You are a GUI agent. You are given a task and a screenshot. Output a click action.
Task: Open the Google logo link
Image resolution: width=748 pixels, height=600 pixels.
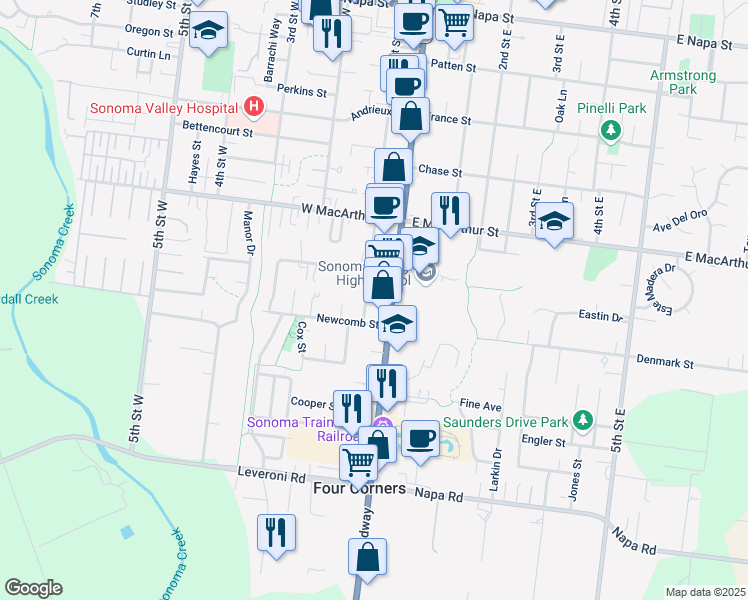(x=33, y=588)
